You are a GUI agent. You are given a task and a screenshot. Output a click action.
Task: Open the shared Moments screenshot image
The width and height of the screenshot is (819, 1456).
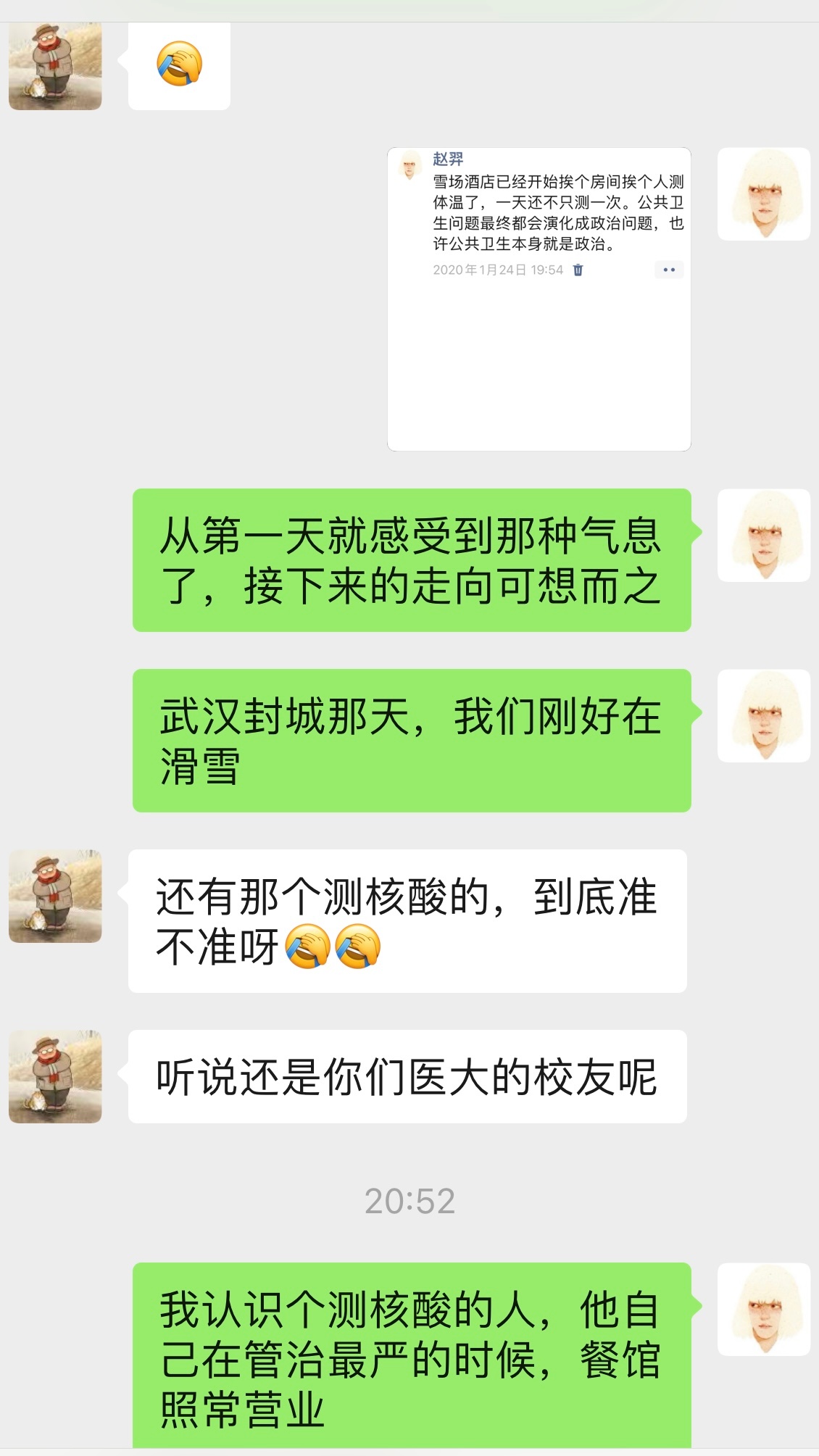tap(539, 299)
